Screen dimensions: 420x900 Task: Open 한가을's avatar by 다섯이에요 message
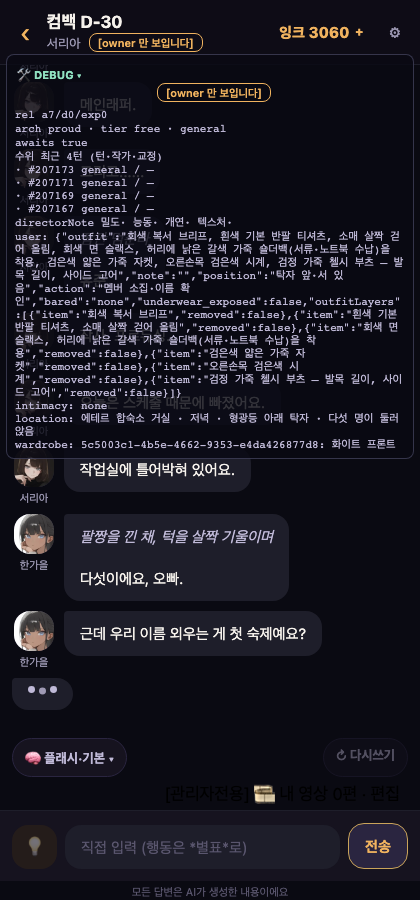point(34,534)
